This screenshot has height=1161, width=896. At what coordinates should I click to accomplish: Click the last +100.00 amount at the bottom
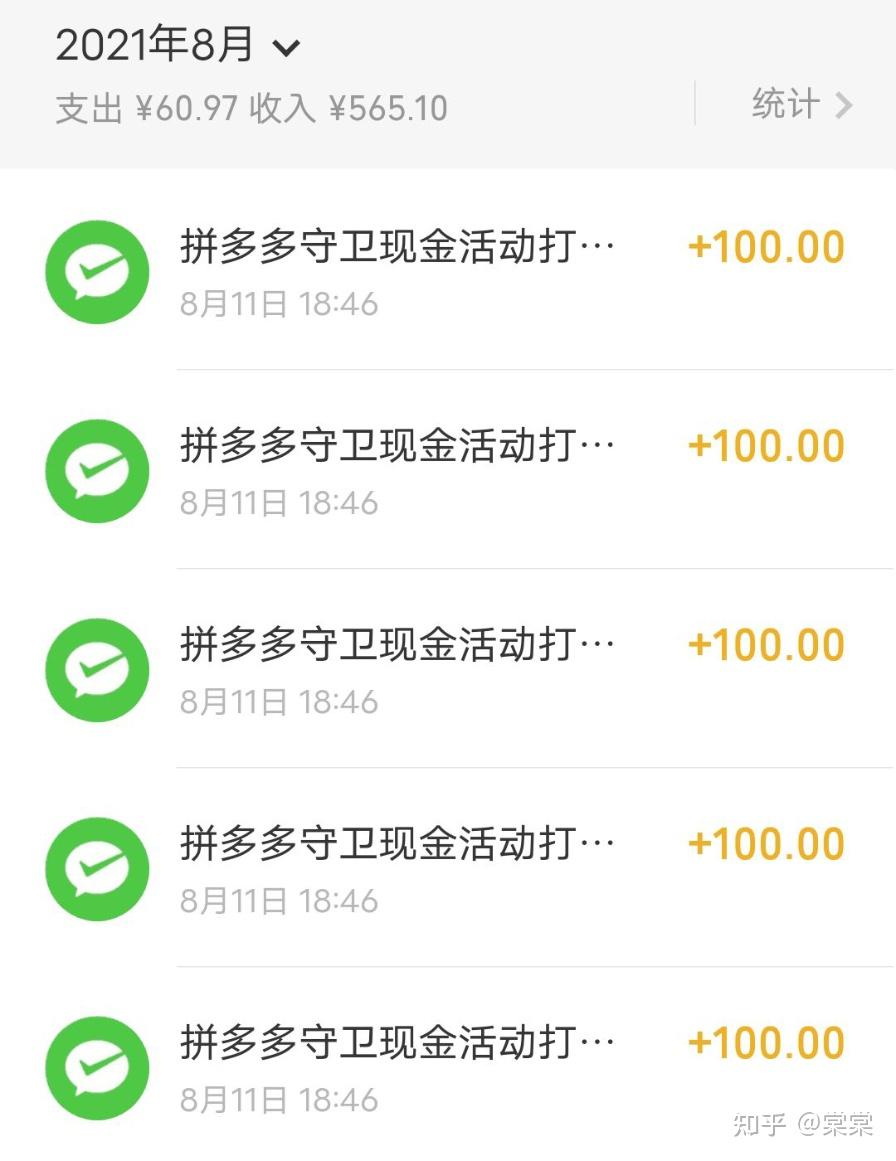766,1041
